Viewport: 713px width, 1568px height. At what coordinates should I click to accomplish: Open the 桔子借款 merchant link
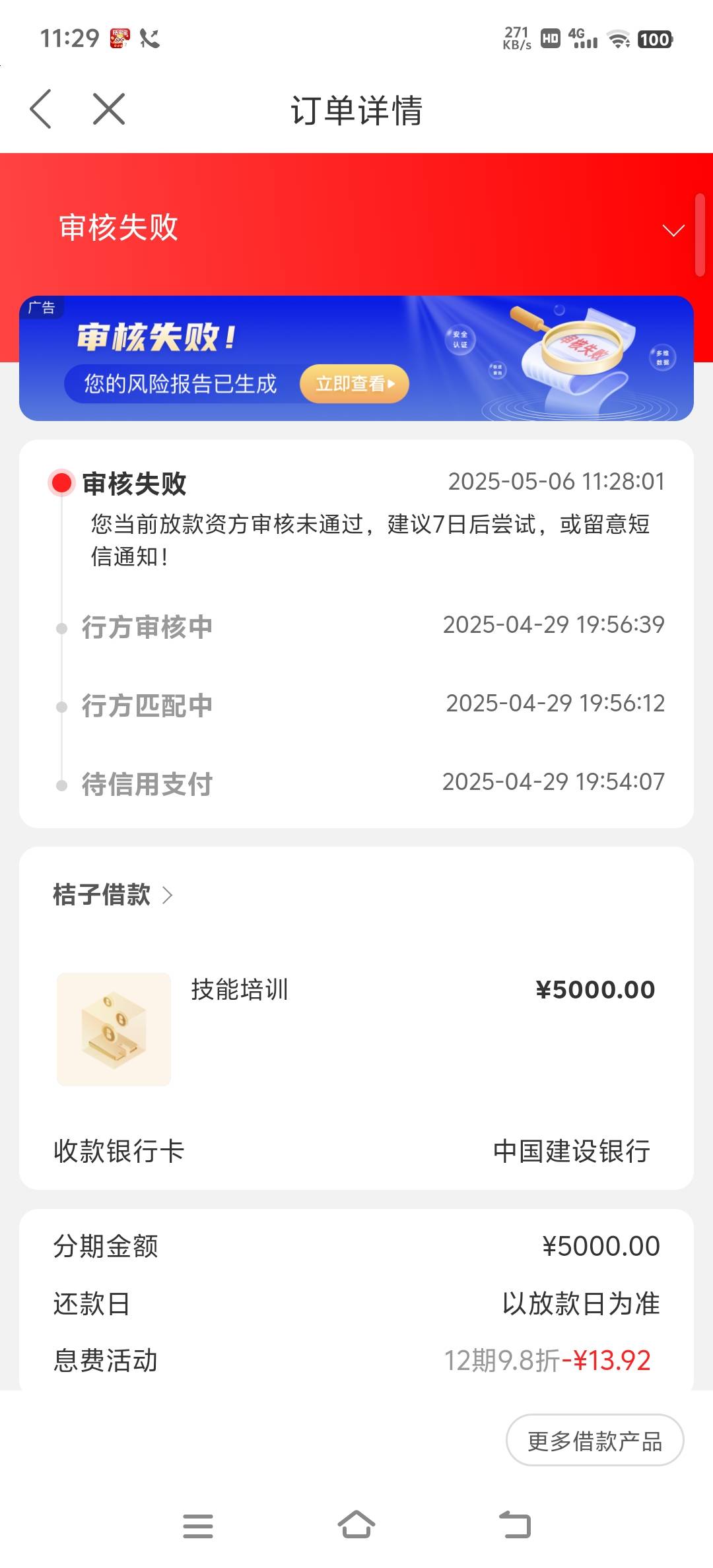point(113,896)
